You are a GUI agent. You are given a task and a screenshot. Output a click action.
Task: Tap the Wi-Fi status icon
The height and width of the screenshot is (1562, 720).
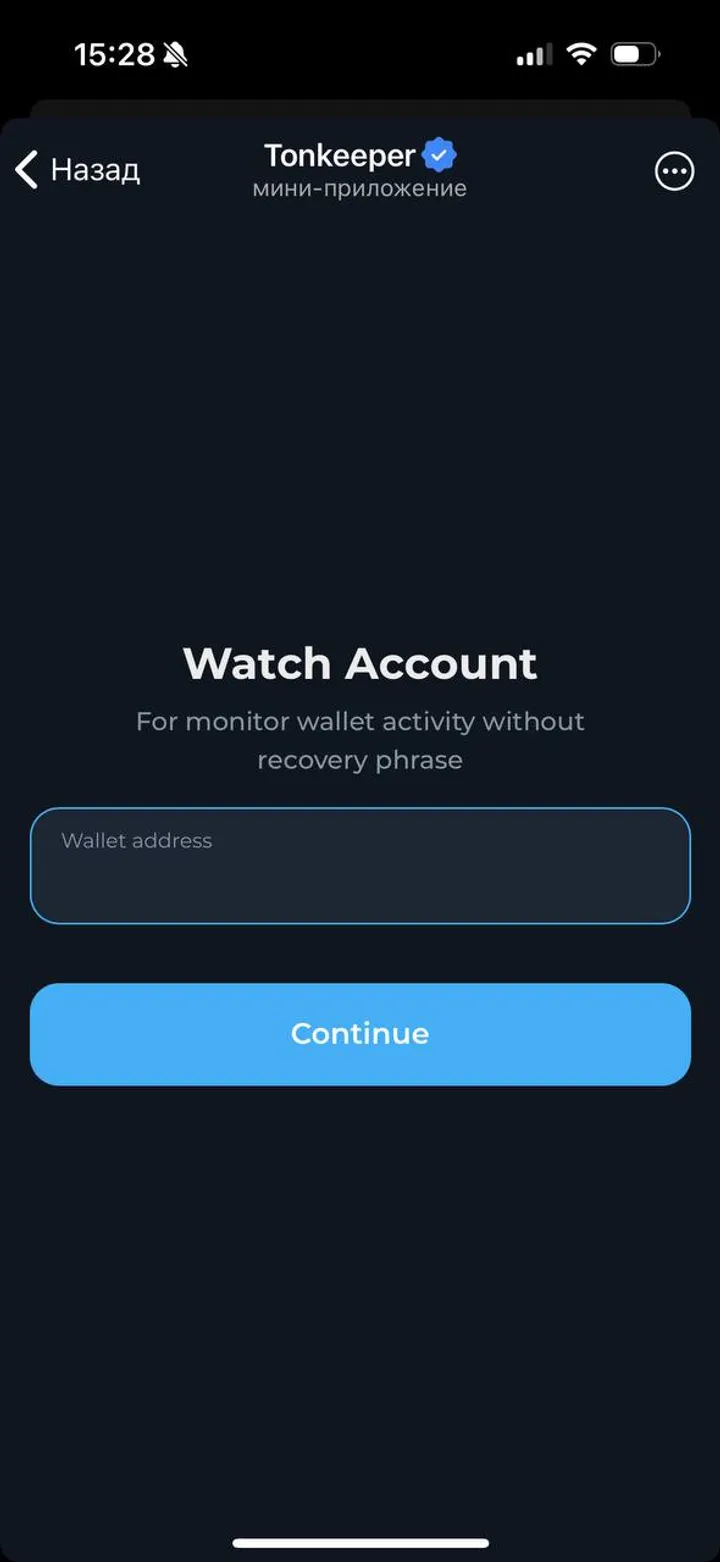click(x=582, y=53)
